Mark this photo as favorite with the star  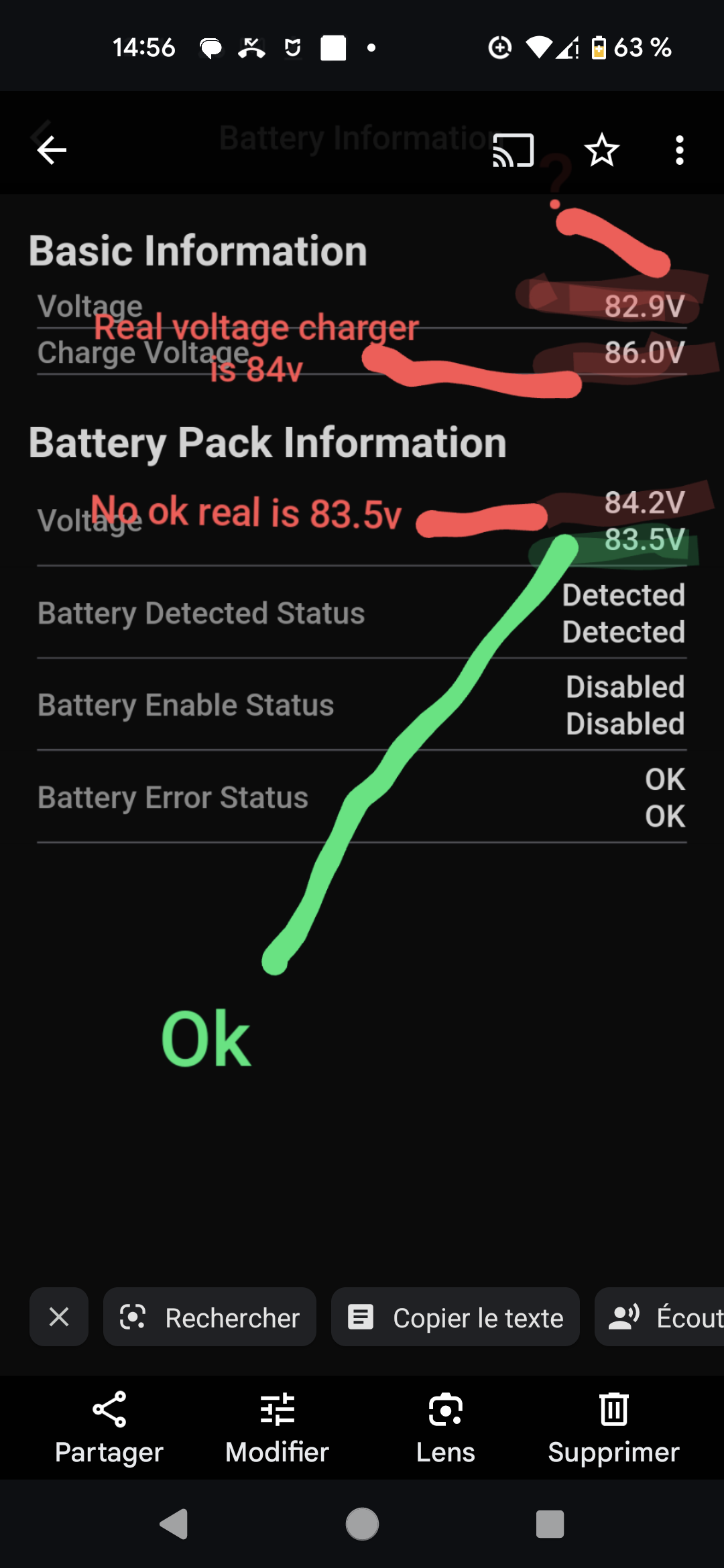[601, 150]
